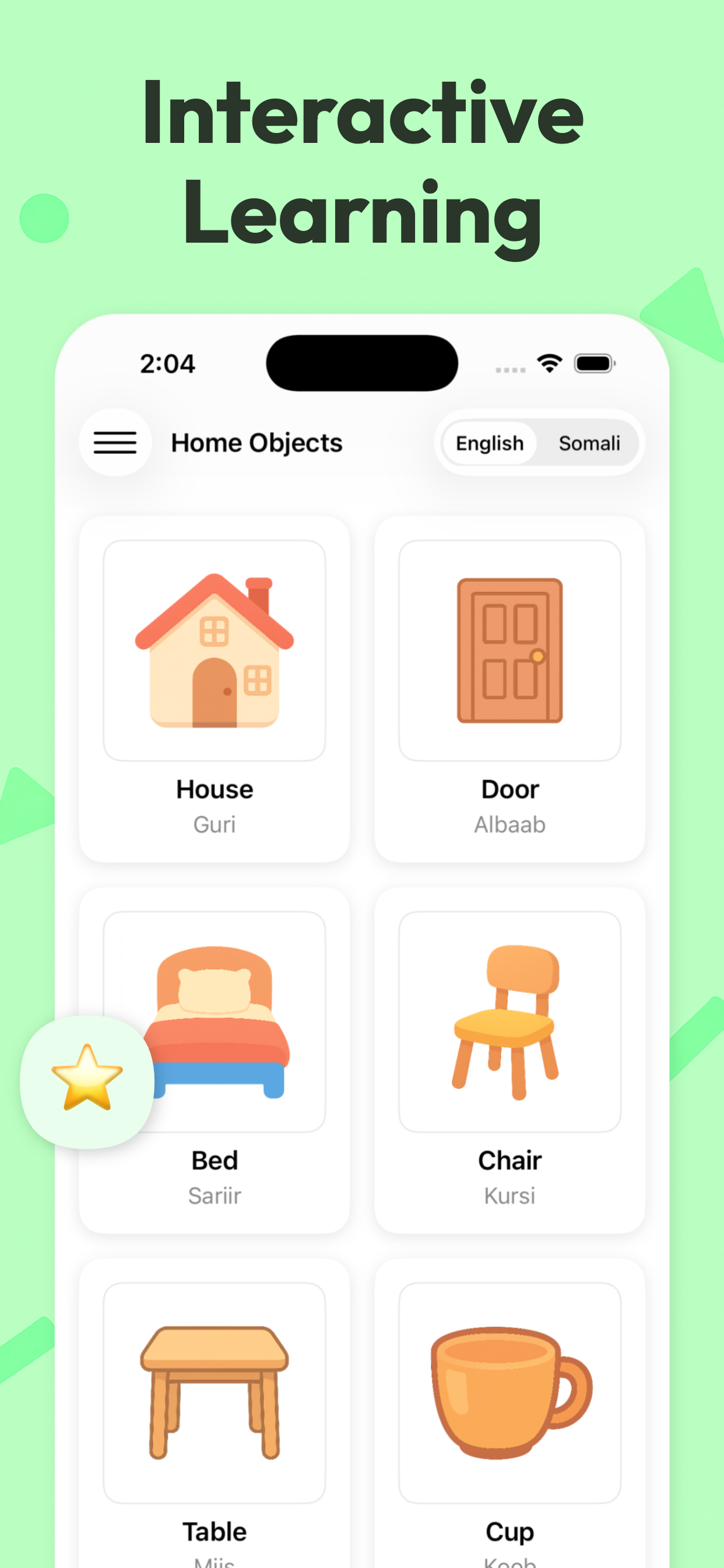724x1568 pixels.
Task: Tap the House flashcard icon
Action: (x=215, y=652)
